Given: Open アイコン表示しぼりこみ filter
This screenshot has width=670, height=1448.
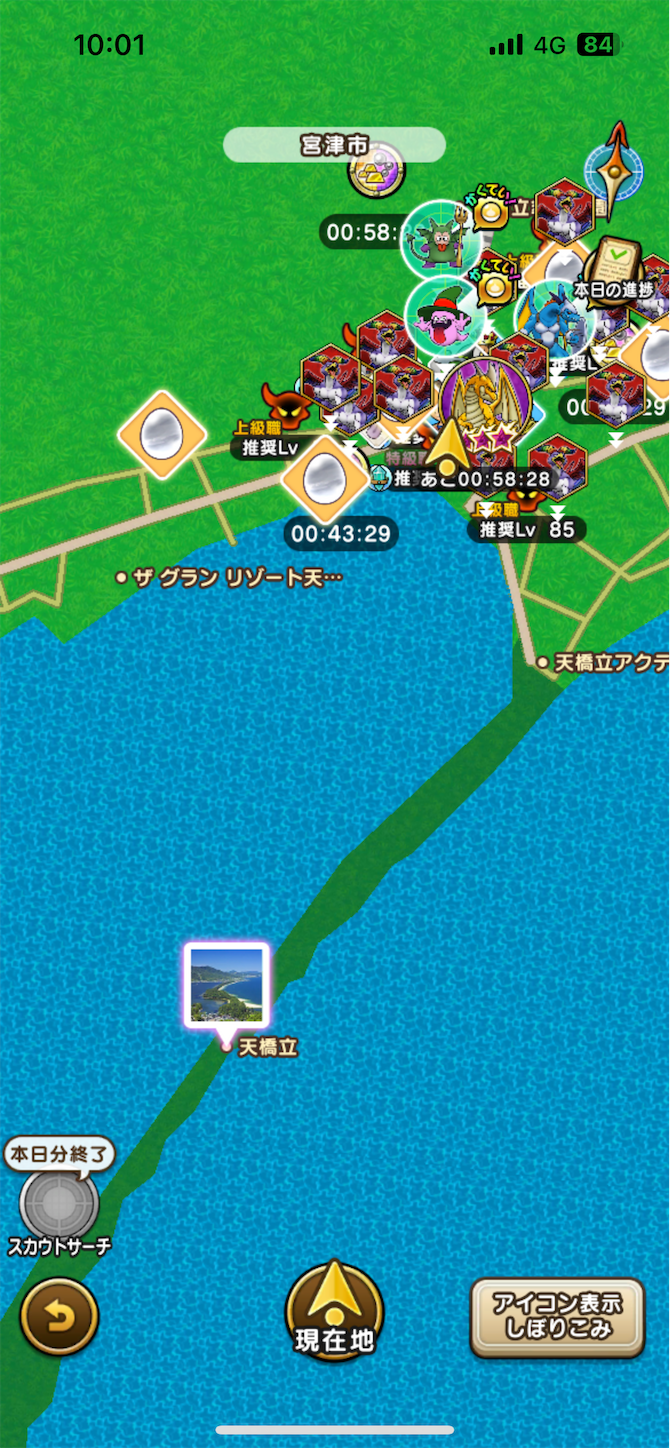Looking at the screenshot, I should pyautogui.click(x=557, y=1317).
